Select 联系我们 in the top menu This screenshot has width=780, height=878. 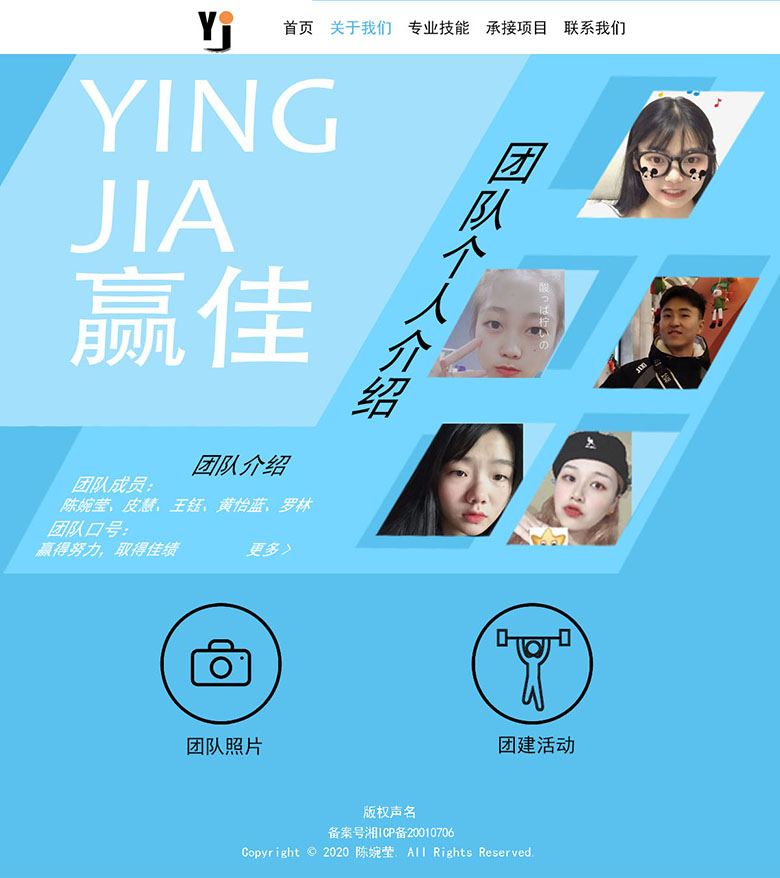point(594,28)
